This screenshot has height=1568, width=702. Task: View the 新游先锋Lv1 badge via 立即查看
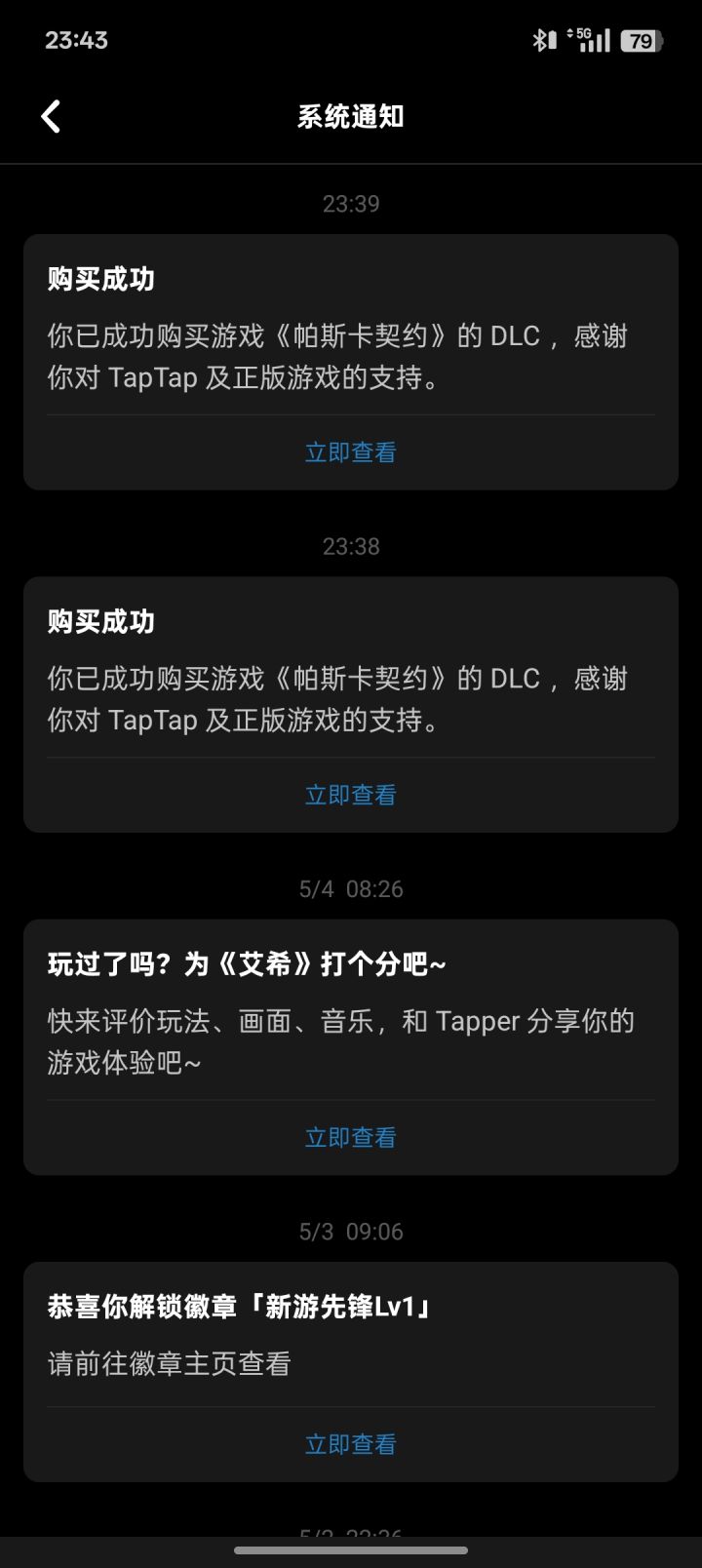pos(351,1444)
